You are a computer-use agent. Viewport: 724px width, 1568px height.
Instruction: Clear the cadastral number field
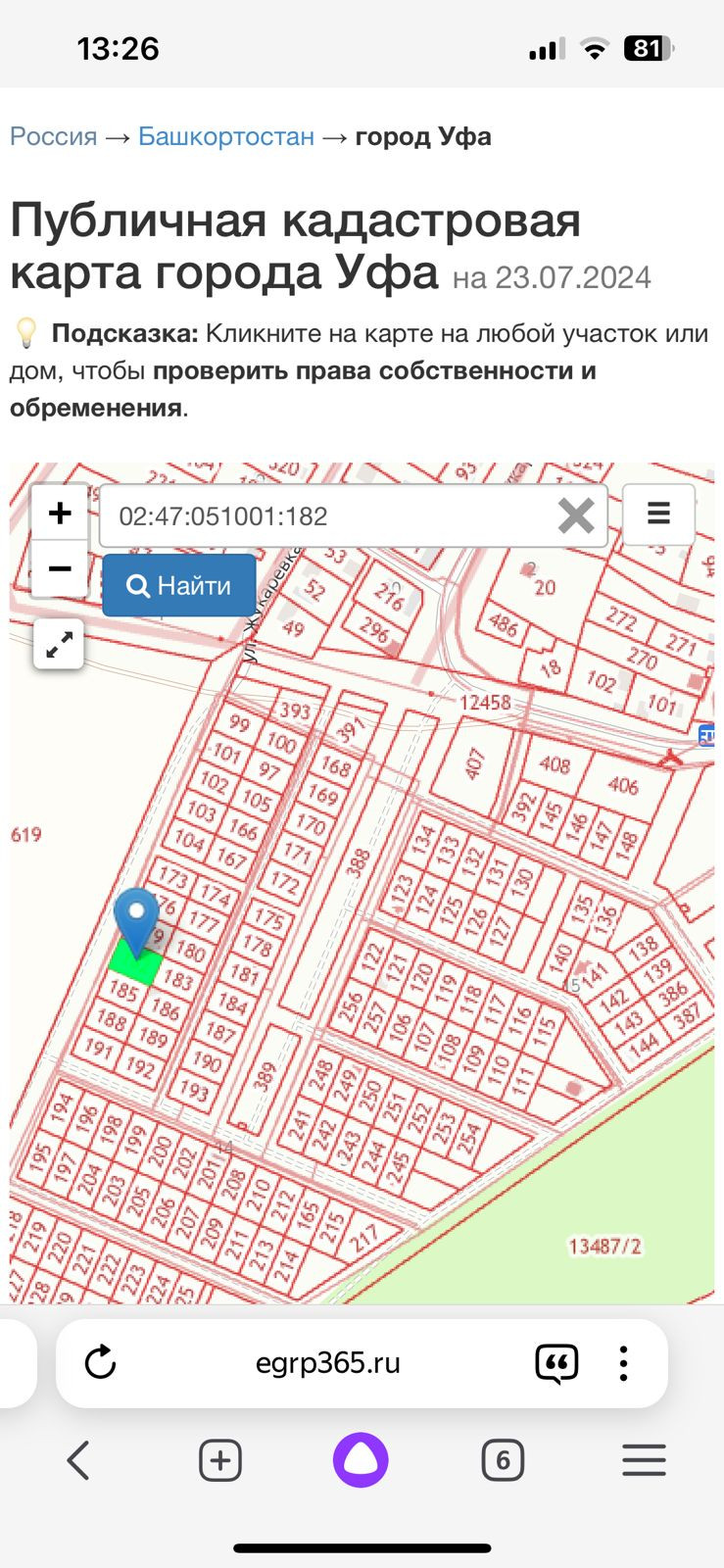576,515
